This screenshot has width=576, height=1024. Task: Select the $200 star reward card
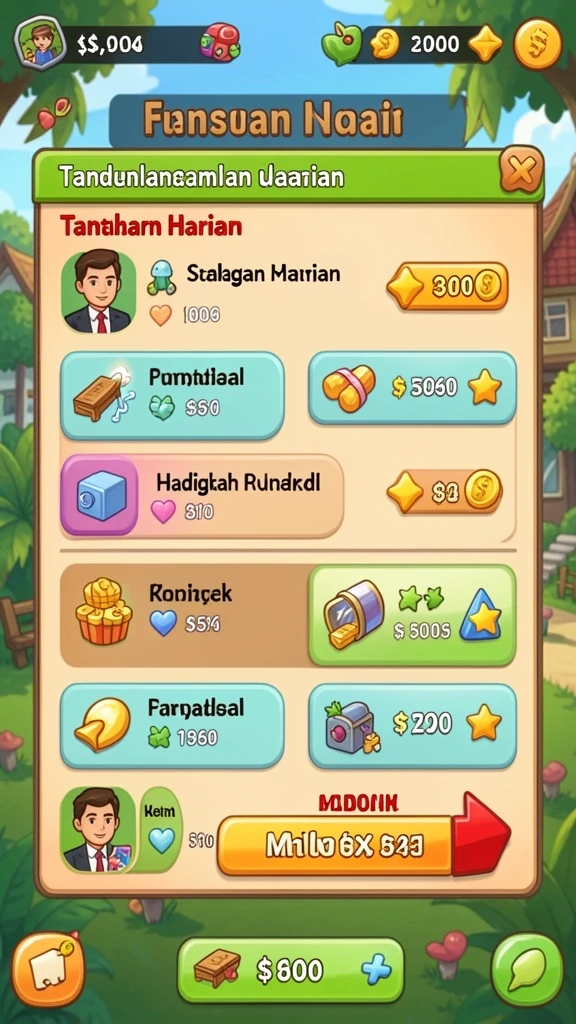[x=412, y=726]
